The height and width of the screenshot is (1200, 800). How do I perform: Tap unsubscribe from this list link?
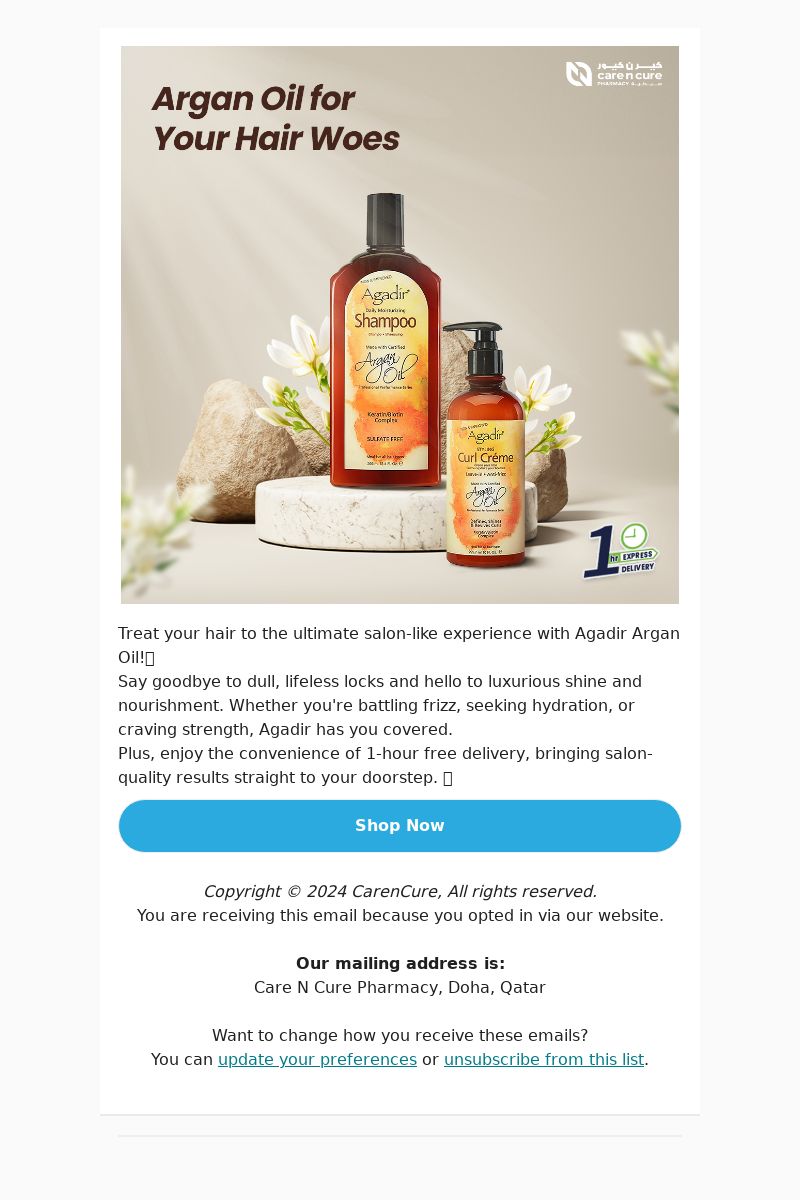(x=544, y=1059)
